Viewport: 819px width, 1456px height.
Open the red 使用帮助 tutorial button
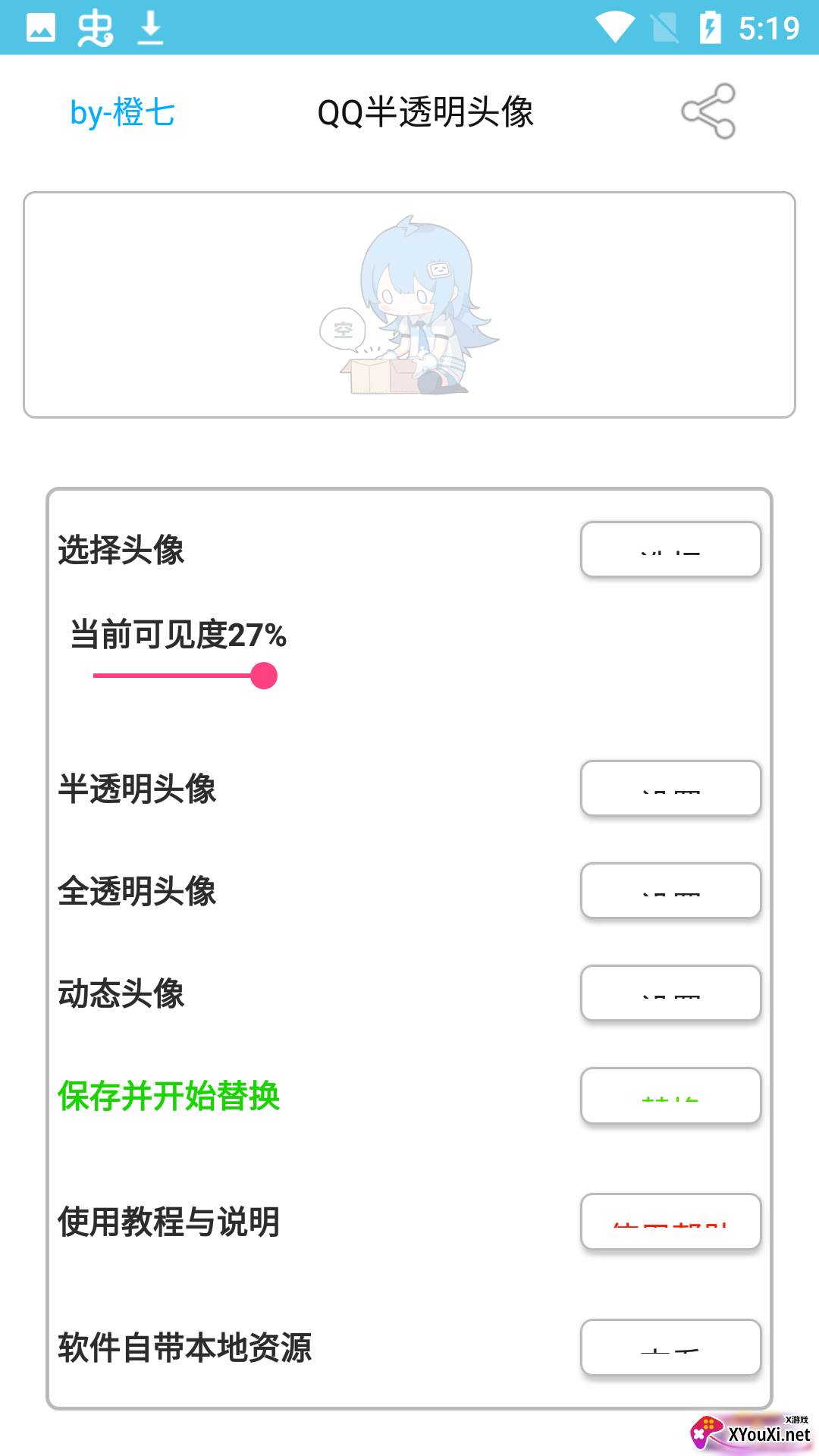click(670, 1222)
